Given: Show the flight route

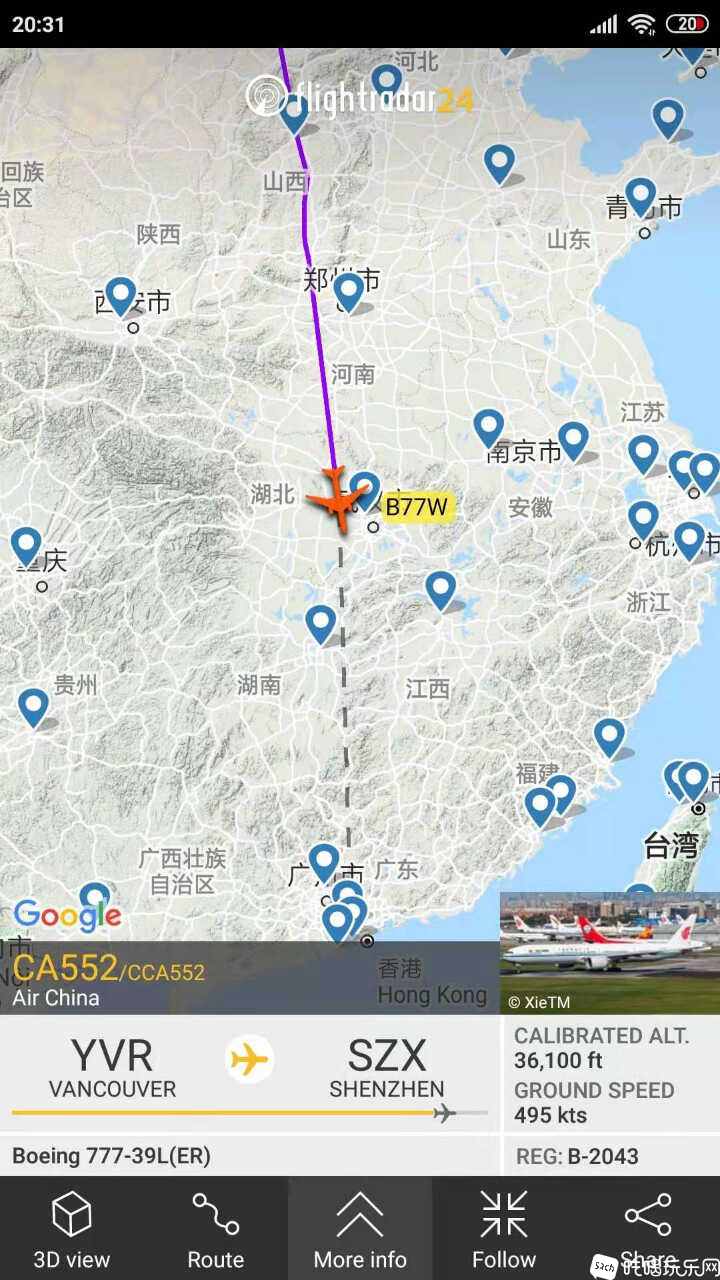Looking at the screenshot, I should click(216, 1228).
